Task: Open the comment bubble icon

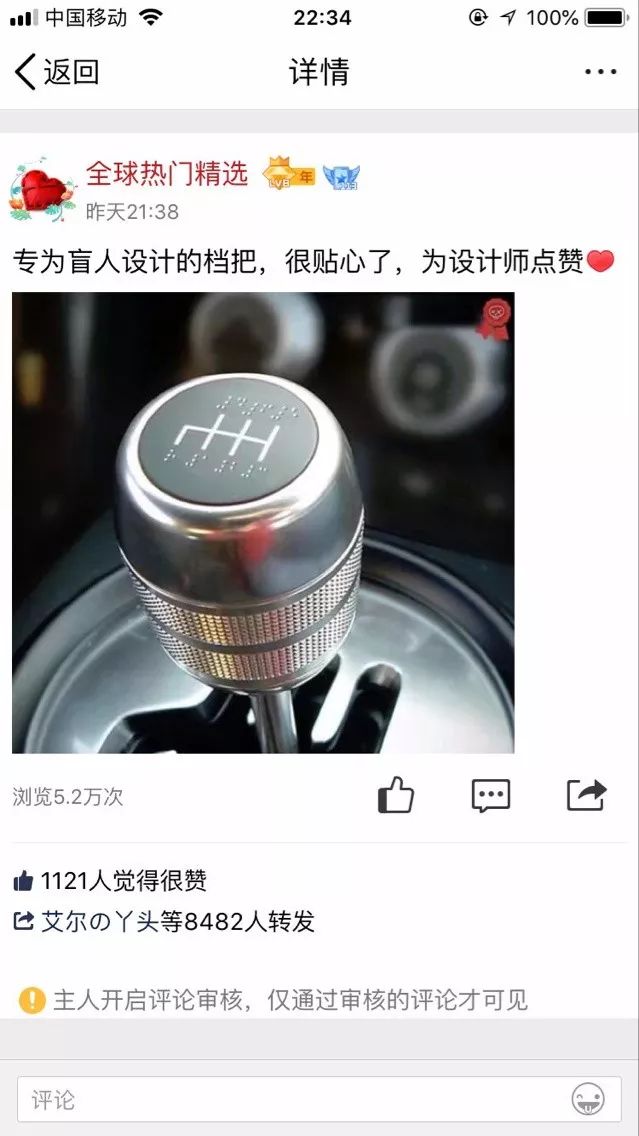Action: click(x=491, y=796)
